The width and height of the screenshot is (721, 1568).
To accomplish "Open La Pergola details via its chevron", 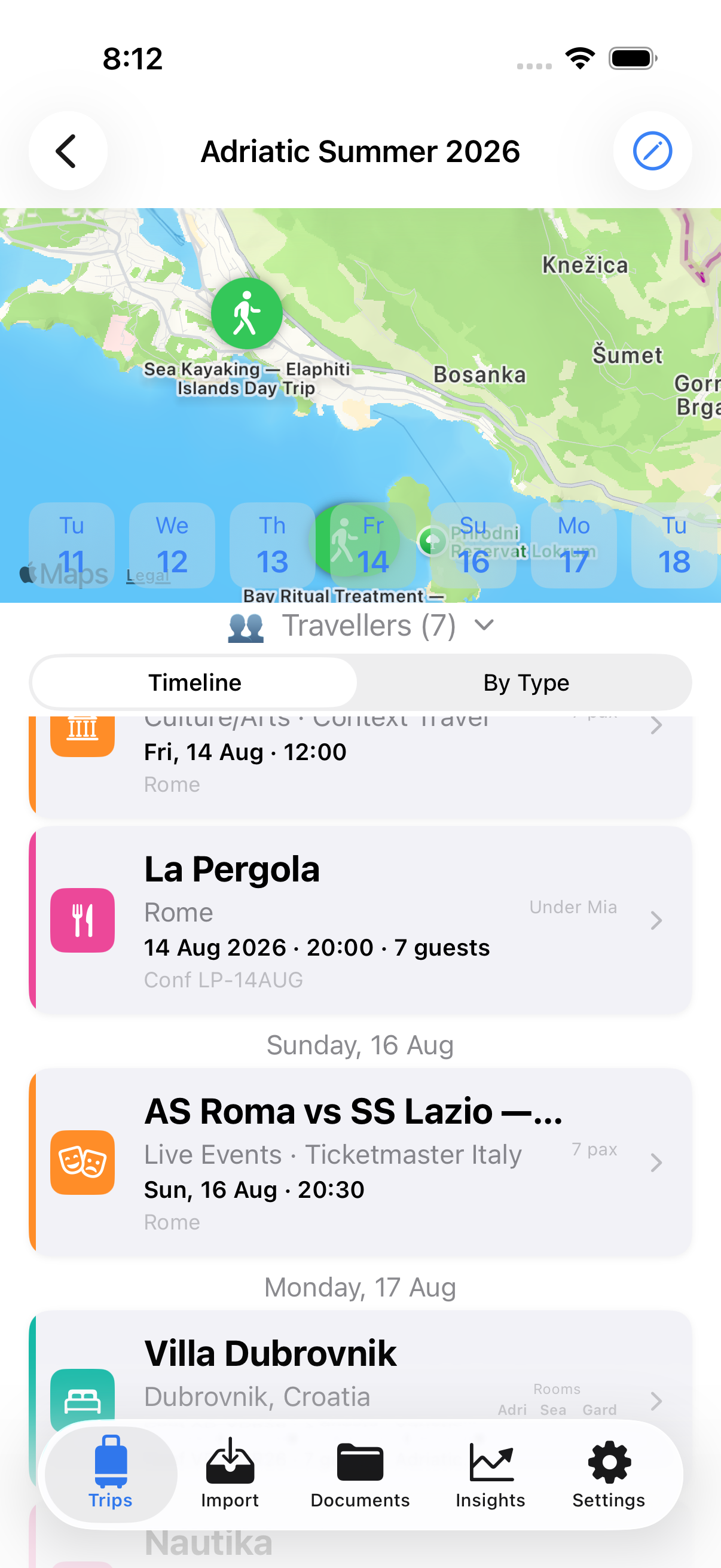I will point(656,920).
